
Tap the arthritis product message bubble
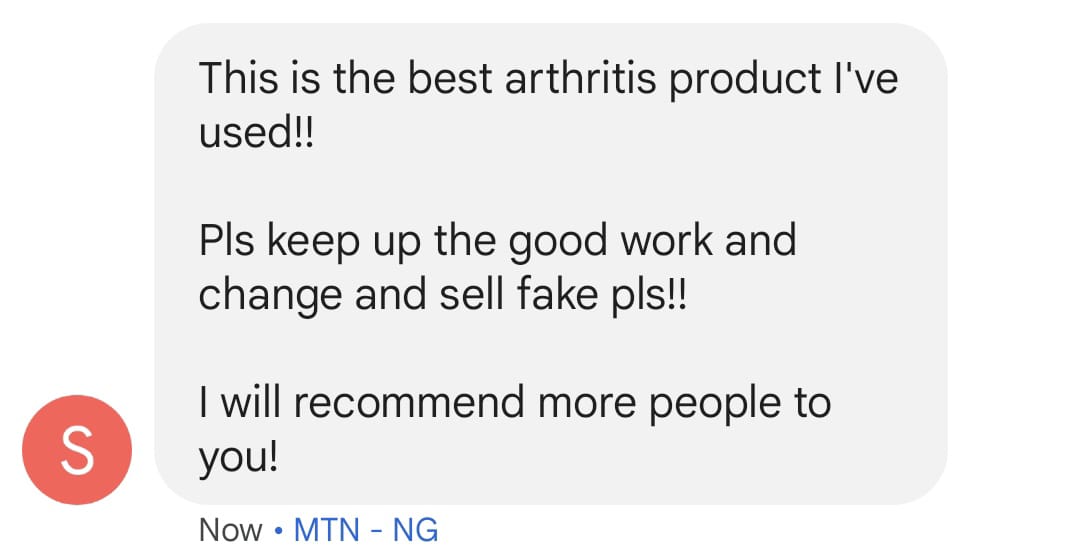click(550, 265)
